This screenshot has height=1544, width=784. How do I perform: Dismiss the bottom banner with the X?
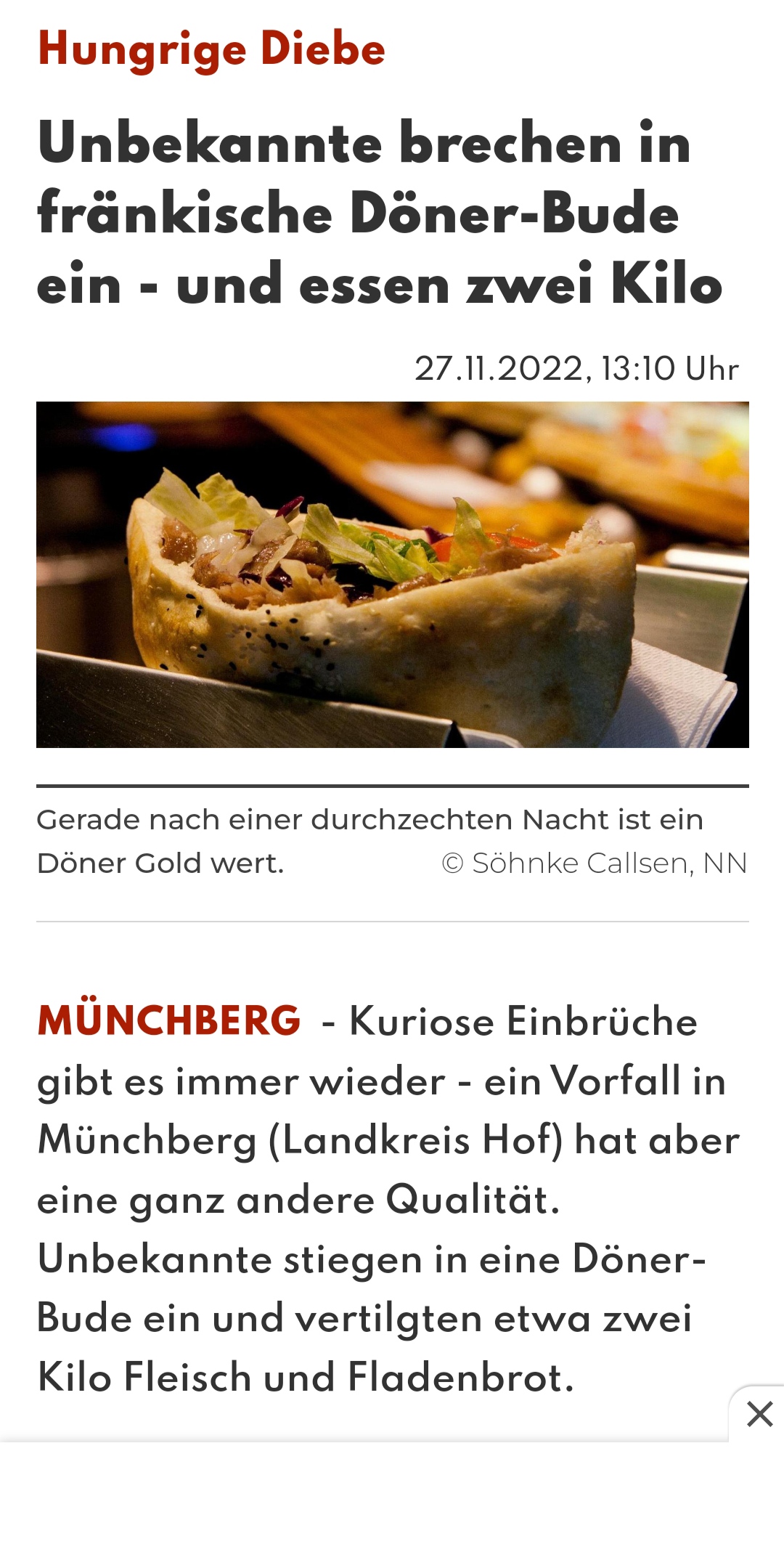[x=759, y=1414]
